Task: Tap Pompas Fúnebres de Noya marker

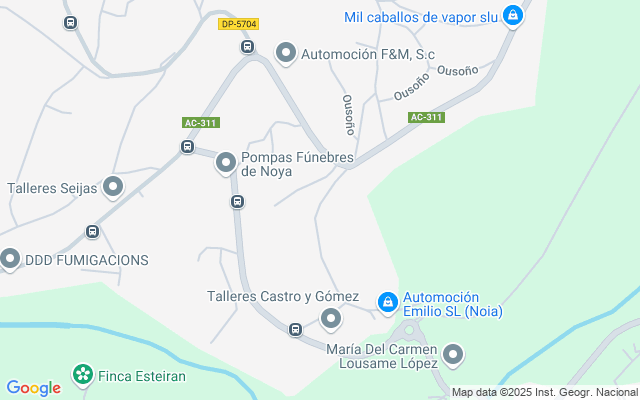Action: point(226,162)
